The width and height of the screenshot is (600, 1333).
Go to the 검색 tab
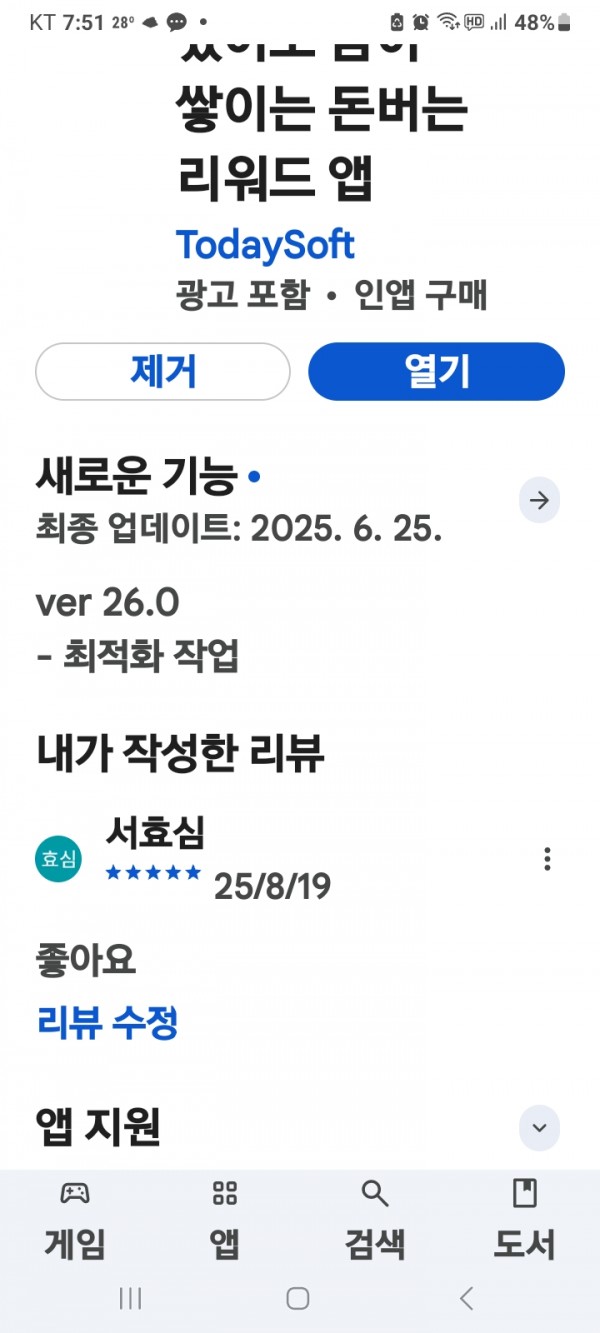coord(375,1219)
